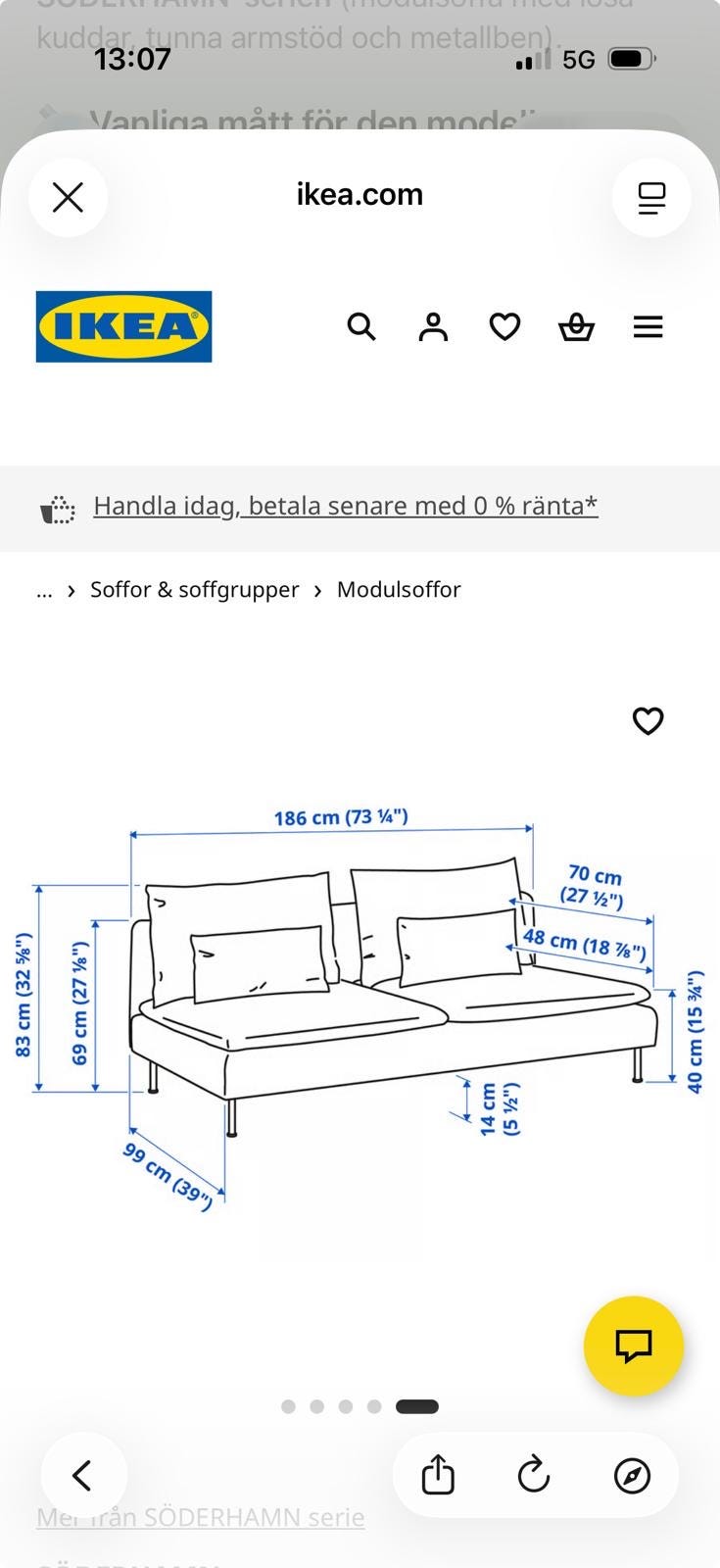Share this product page
This screenshot has width=720, height=1568.
(x=437, y=1474)
